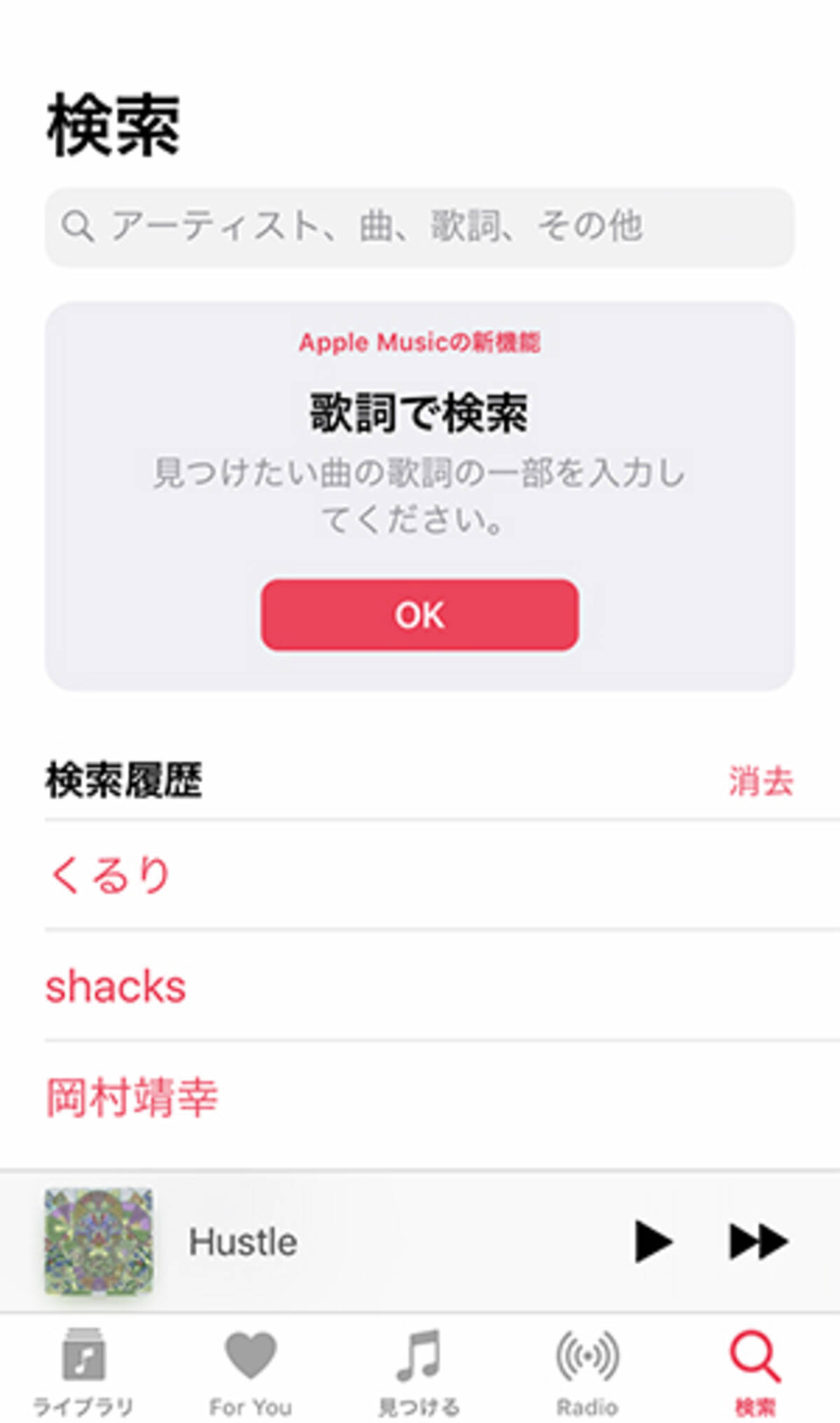Skip to the next track

coord(759,1242)
